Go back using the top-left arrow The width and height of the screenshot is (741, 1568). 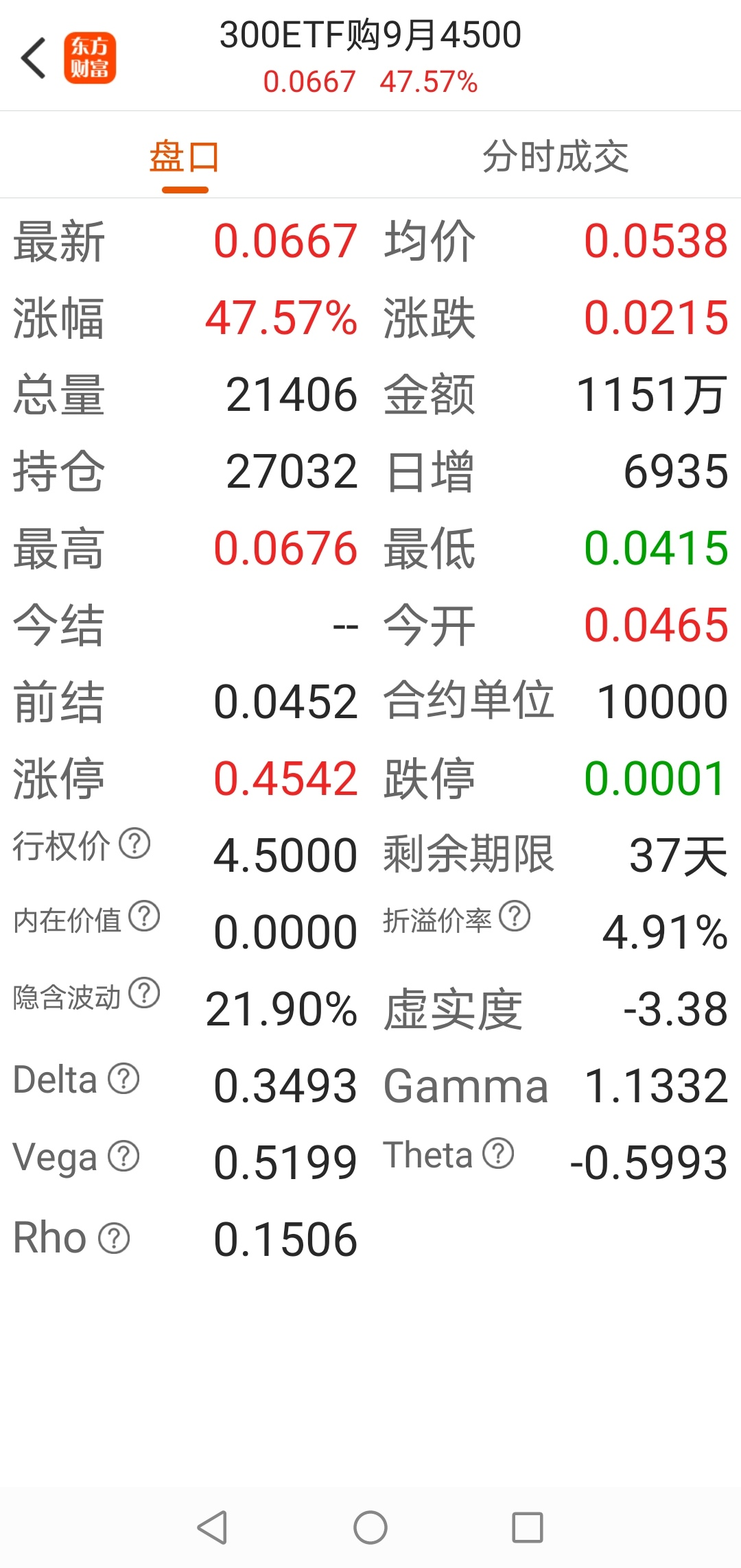point(33,58)
